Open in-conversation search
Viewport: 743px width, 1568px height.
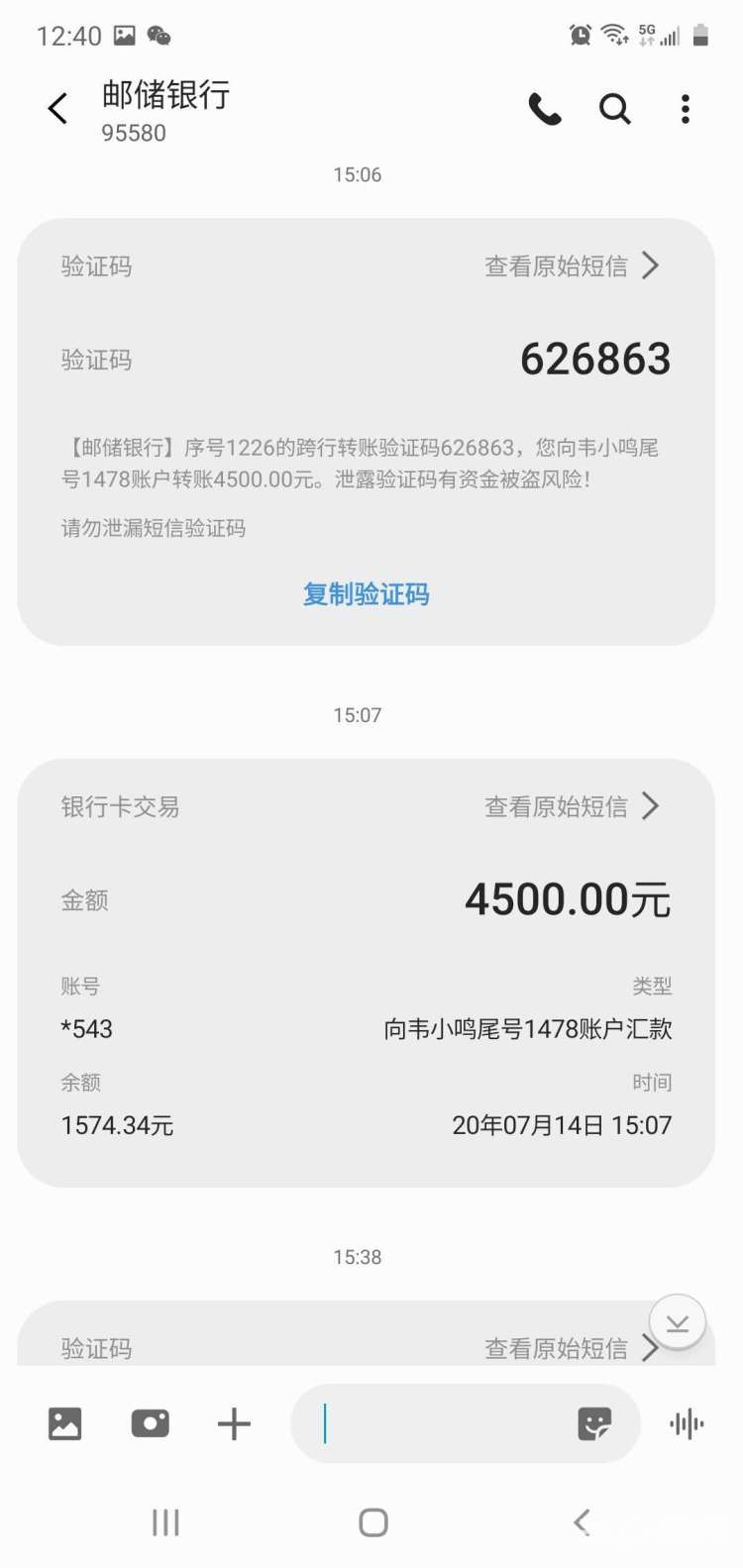(614, 110)
